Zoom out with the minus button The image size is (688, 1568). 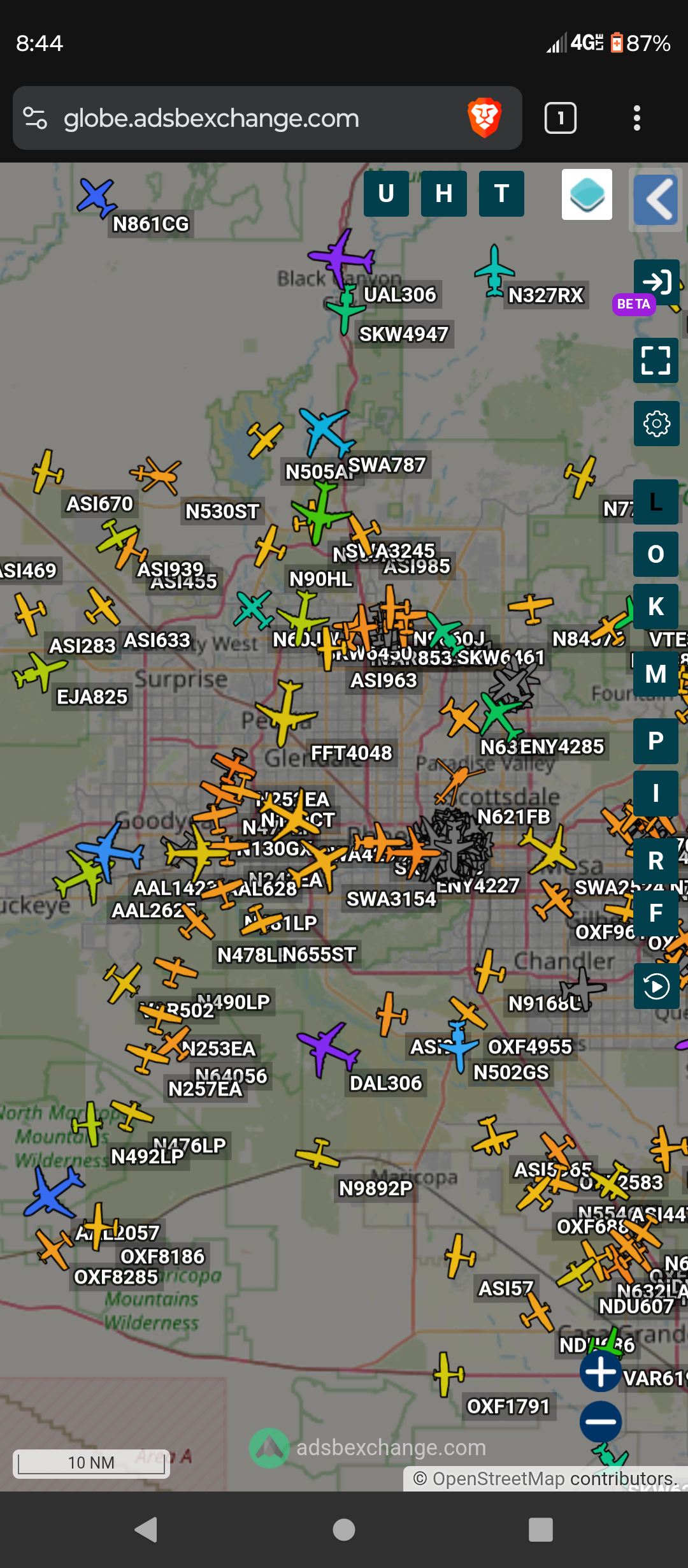pyautogui.click(x=600, y=1421)
